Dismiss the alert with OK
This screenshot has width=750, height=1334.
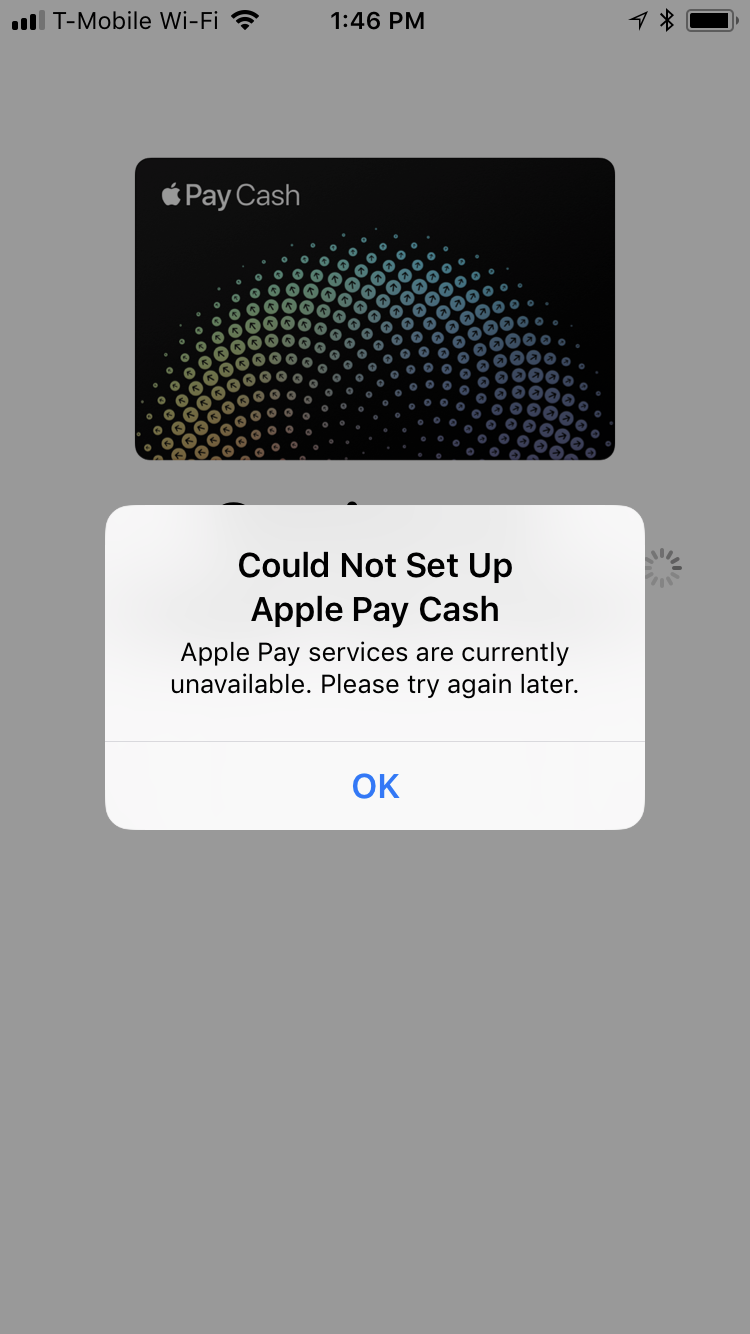coord(375,786)
